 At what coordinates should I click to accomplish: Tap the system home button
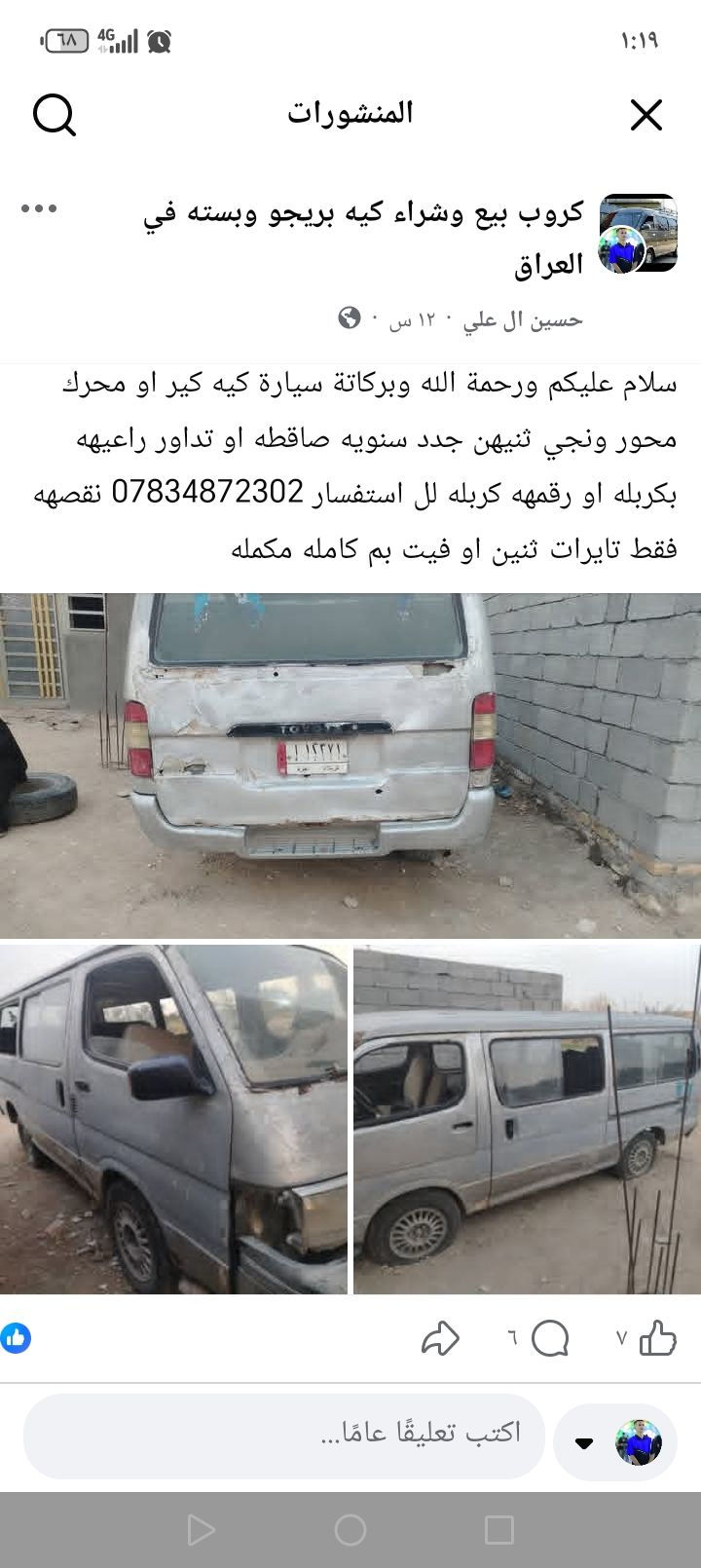point(350,1530)
